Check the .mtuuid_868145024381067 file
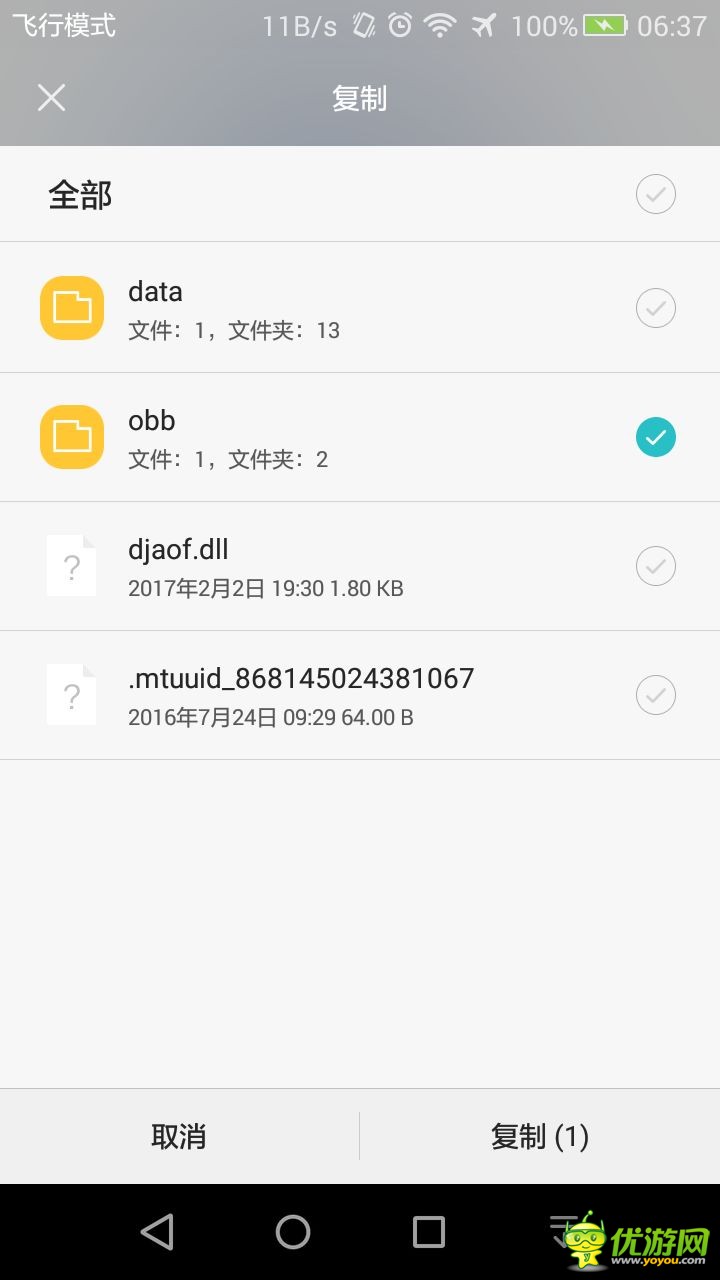Image resolution: width=720 pixels, height=1280 pixels. (x=656, y=695)
